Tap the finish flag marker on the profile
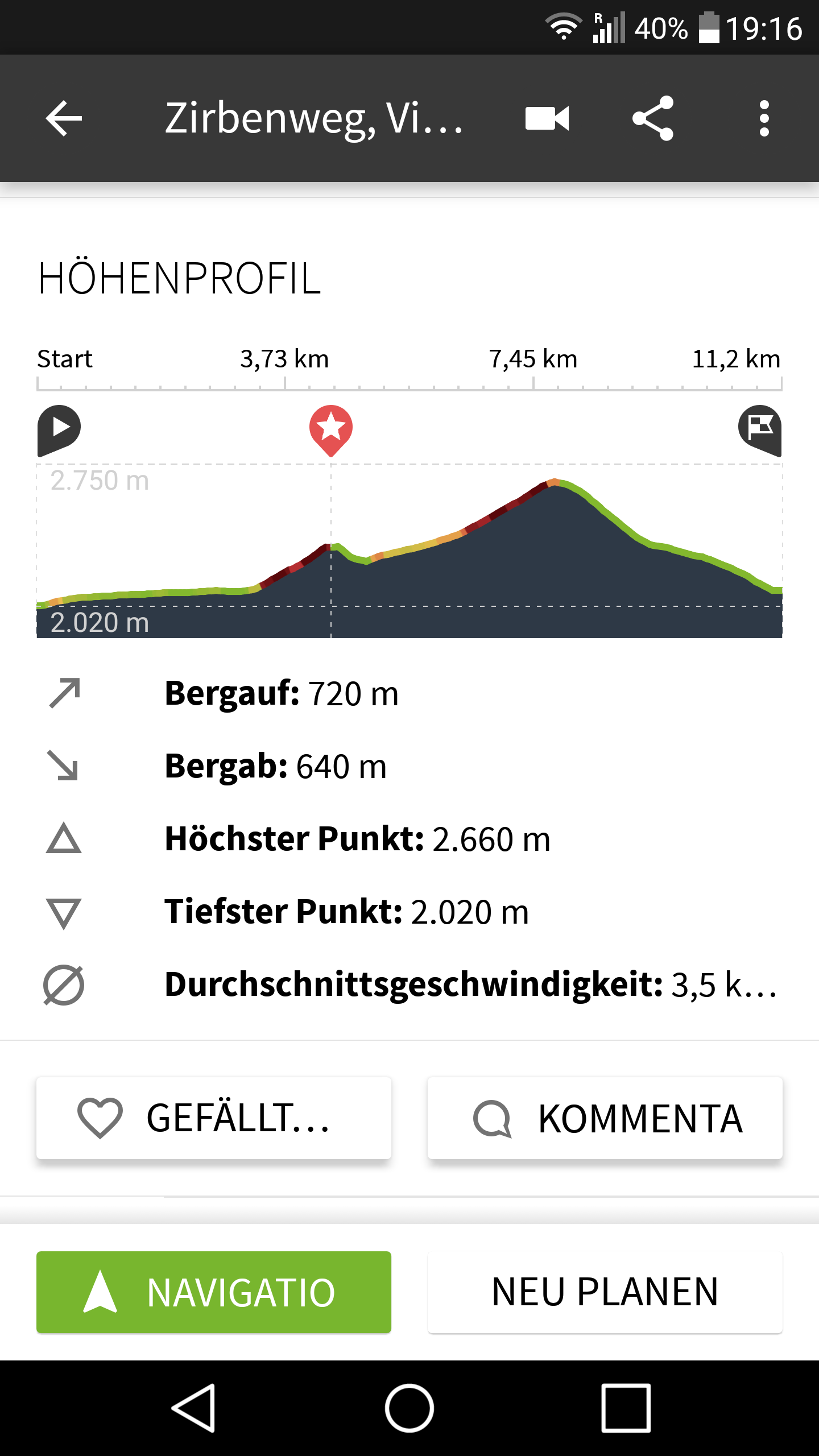The width and height of the screenshot is (819, 1456). pos(760,430)
